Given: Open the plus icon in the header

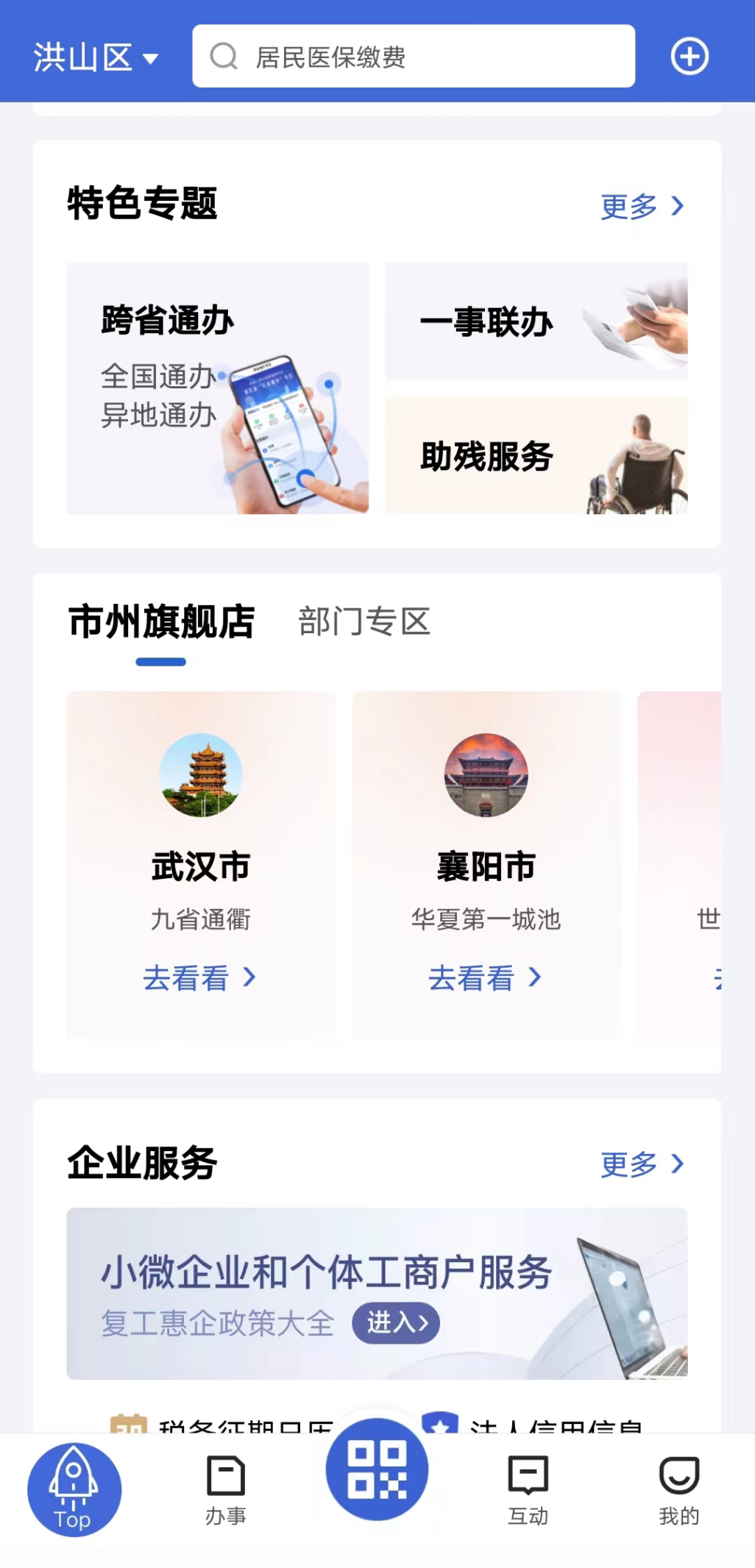Looking at the screenshot, I should (689, 57).
